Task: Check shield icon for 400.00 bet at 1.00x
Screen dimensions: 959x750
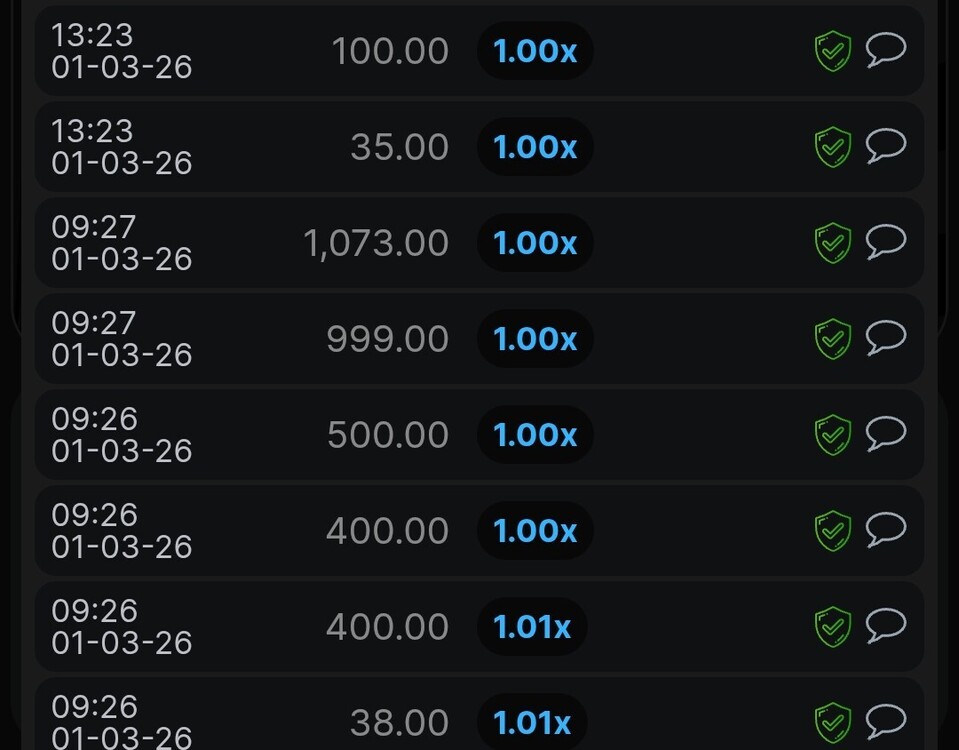Action: [832, 531]
